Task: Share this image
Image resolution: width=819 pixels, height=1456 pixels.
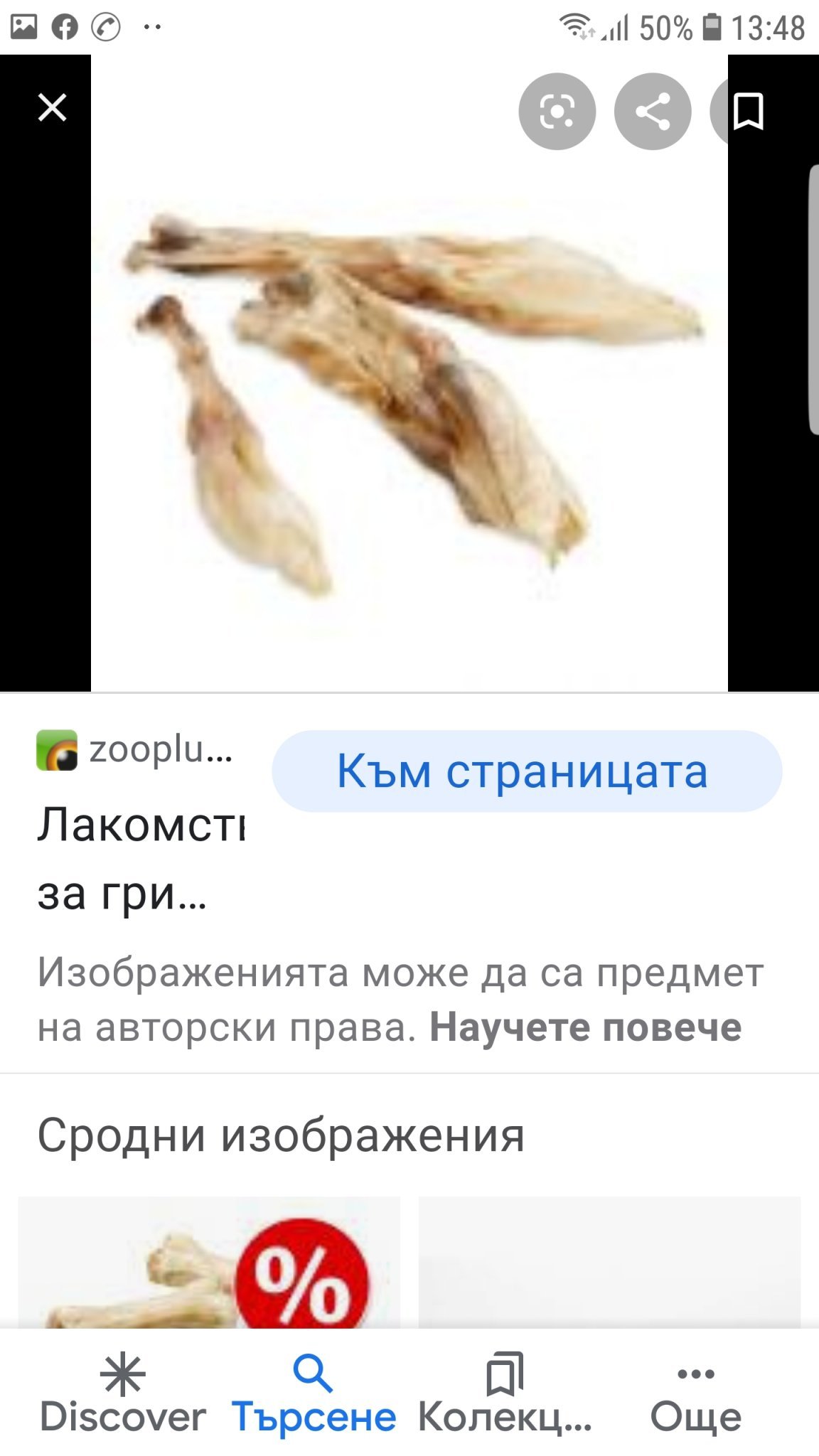Action: point(652,112)
